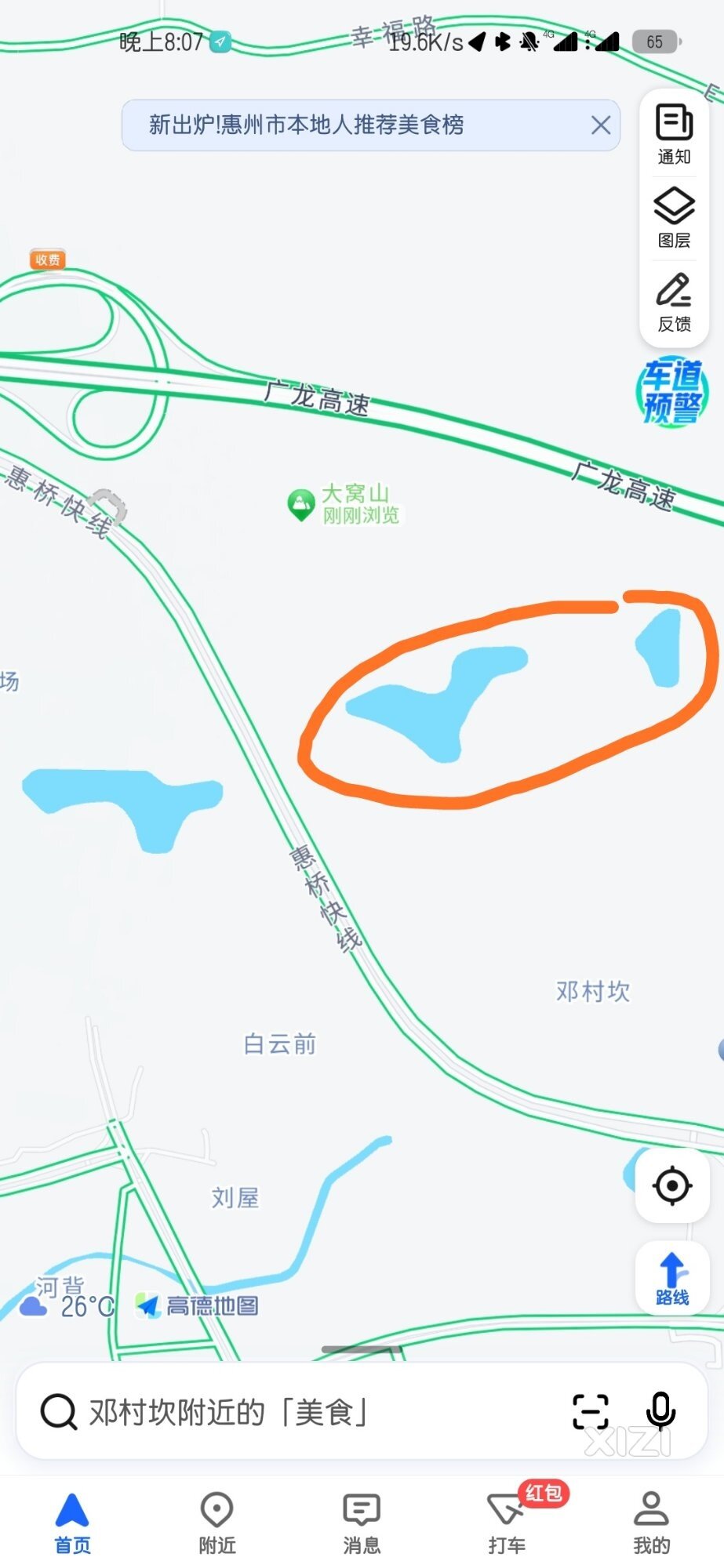Start voice search with the microphone

point(660,1411)
